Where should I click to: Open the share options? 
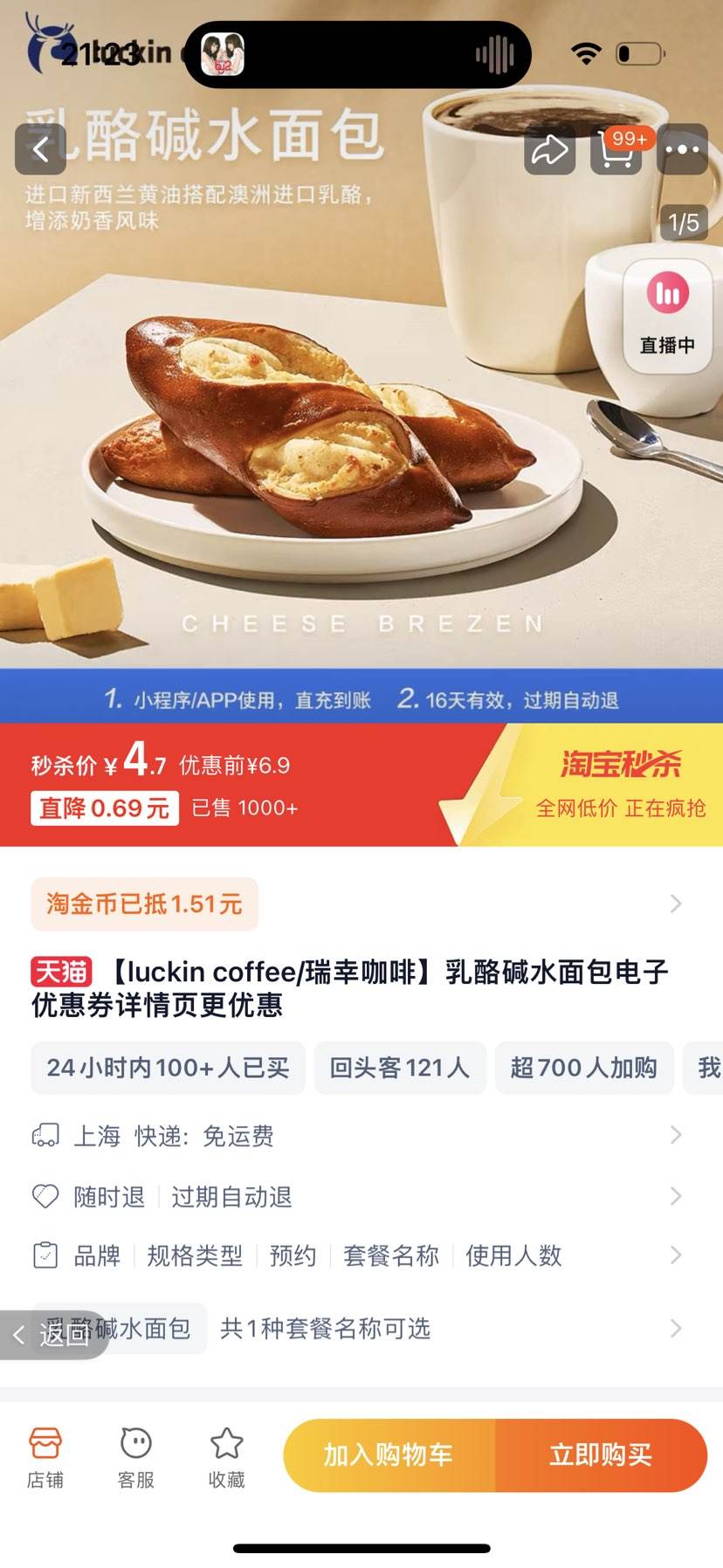[x=548, y=149]
